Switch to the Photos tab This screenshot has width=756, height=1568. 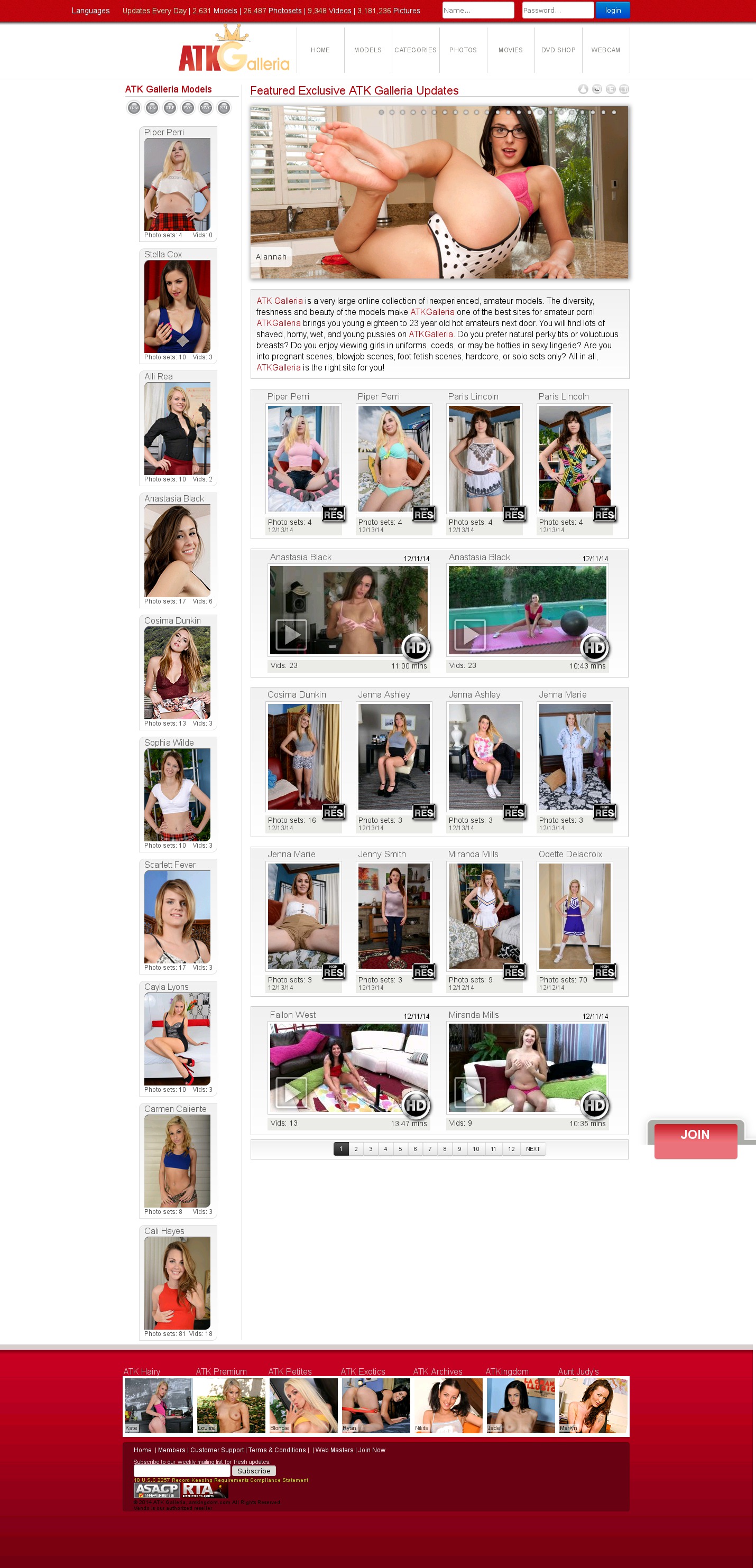[463, 51]
